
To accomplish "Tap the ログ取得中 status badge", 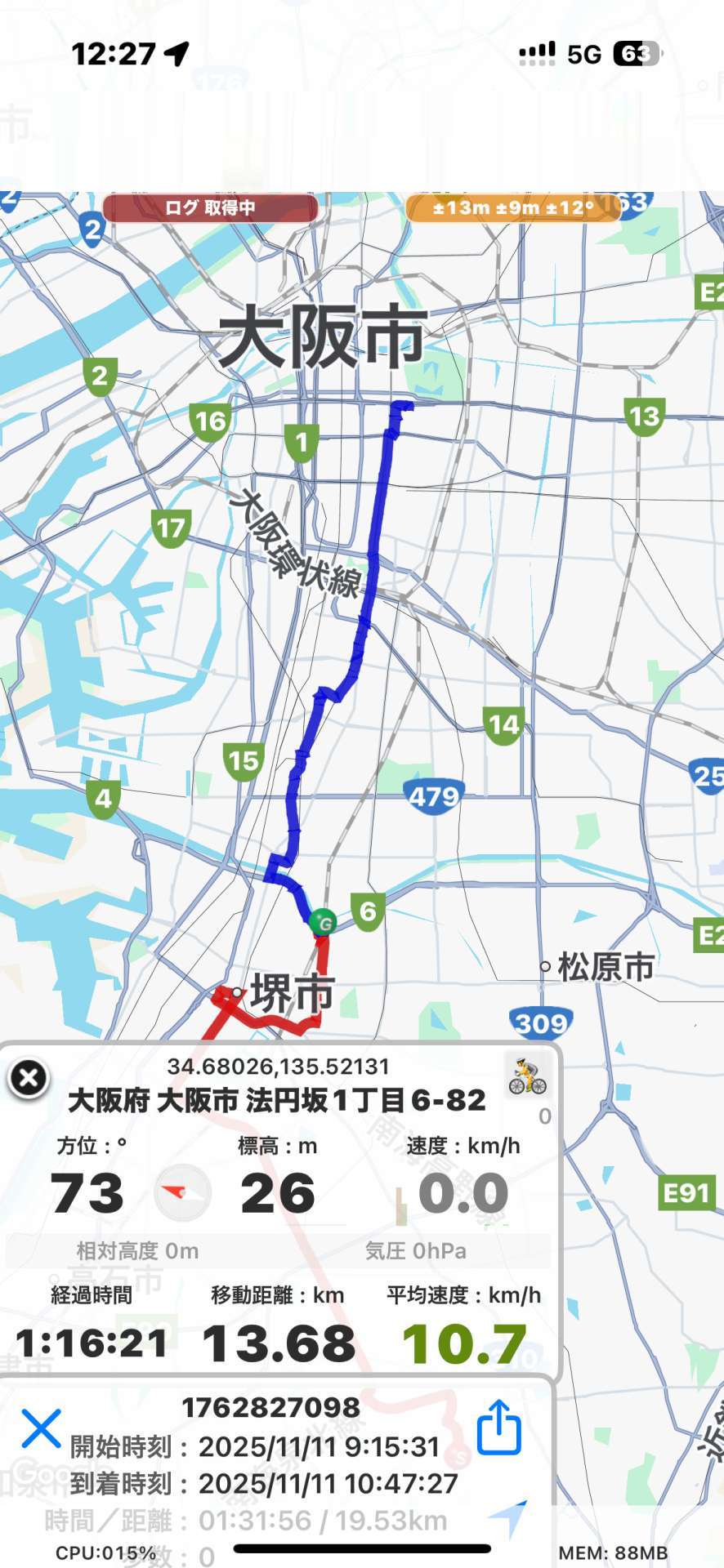I will [210, 207].
